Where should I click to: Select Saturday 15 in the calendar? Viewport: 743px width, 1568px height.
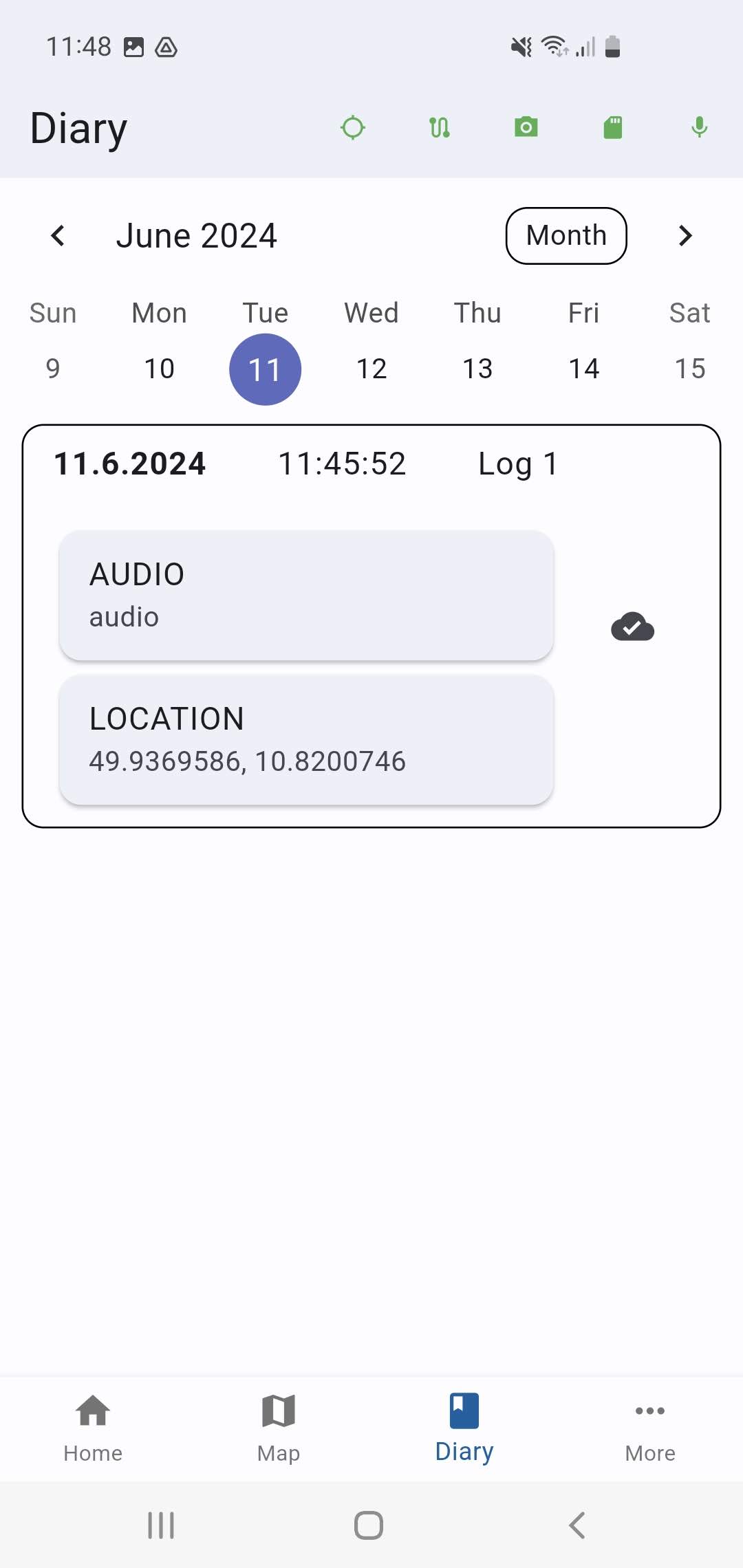pos(689,369)
